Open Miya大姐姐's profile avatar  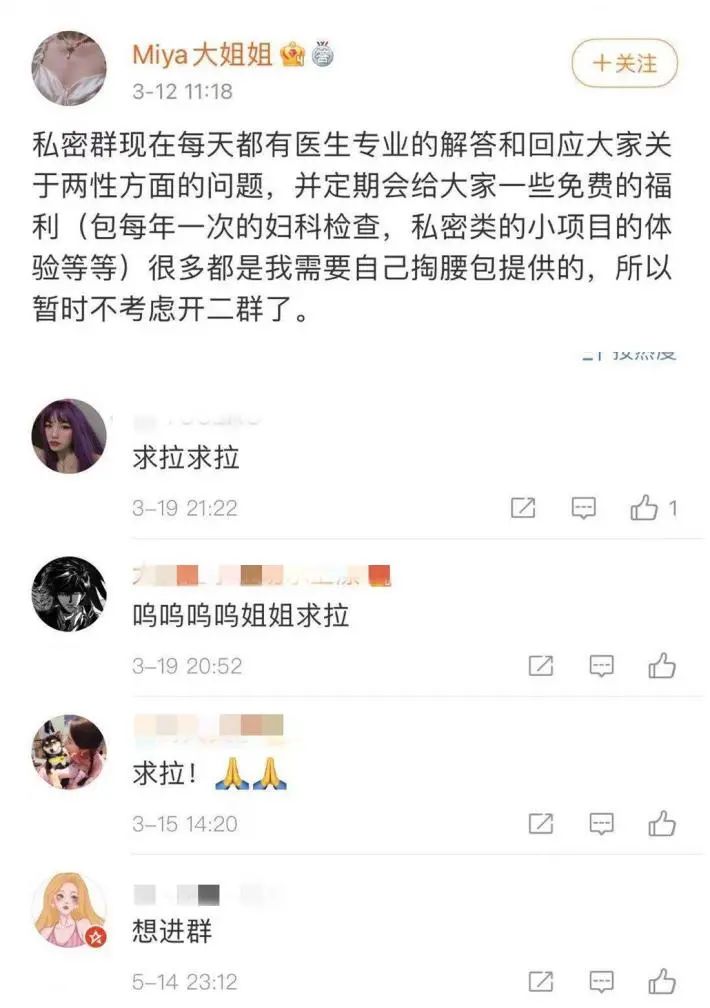[69, 67]
